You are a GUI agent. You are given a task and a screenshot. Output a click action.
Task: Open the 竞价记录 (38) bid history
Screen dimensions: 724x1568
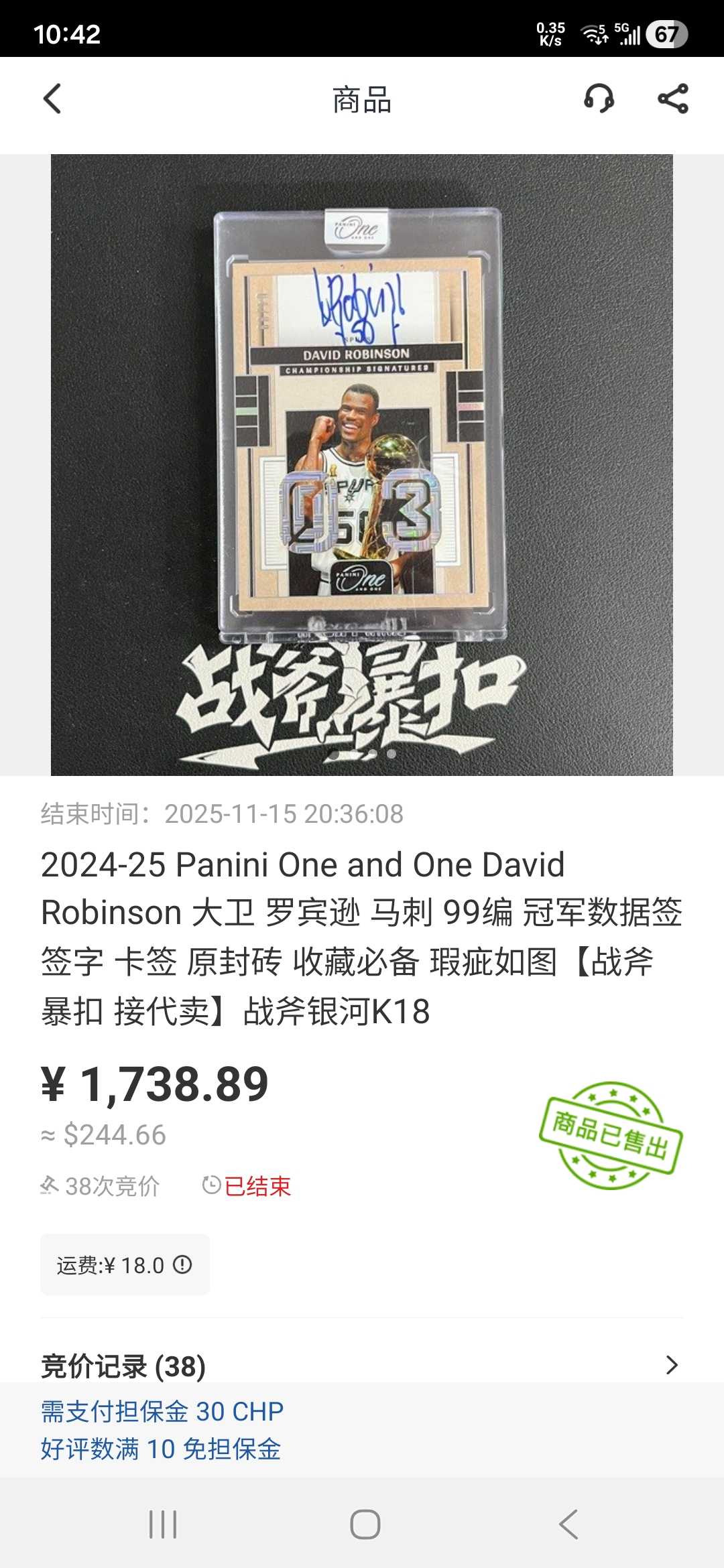[x=362, y=1366]
